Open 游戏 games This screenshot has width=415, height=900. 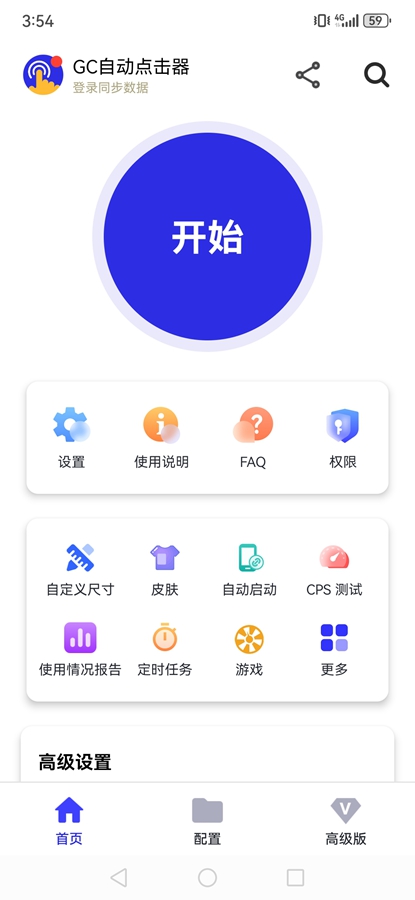tap(249, 649)
